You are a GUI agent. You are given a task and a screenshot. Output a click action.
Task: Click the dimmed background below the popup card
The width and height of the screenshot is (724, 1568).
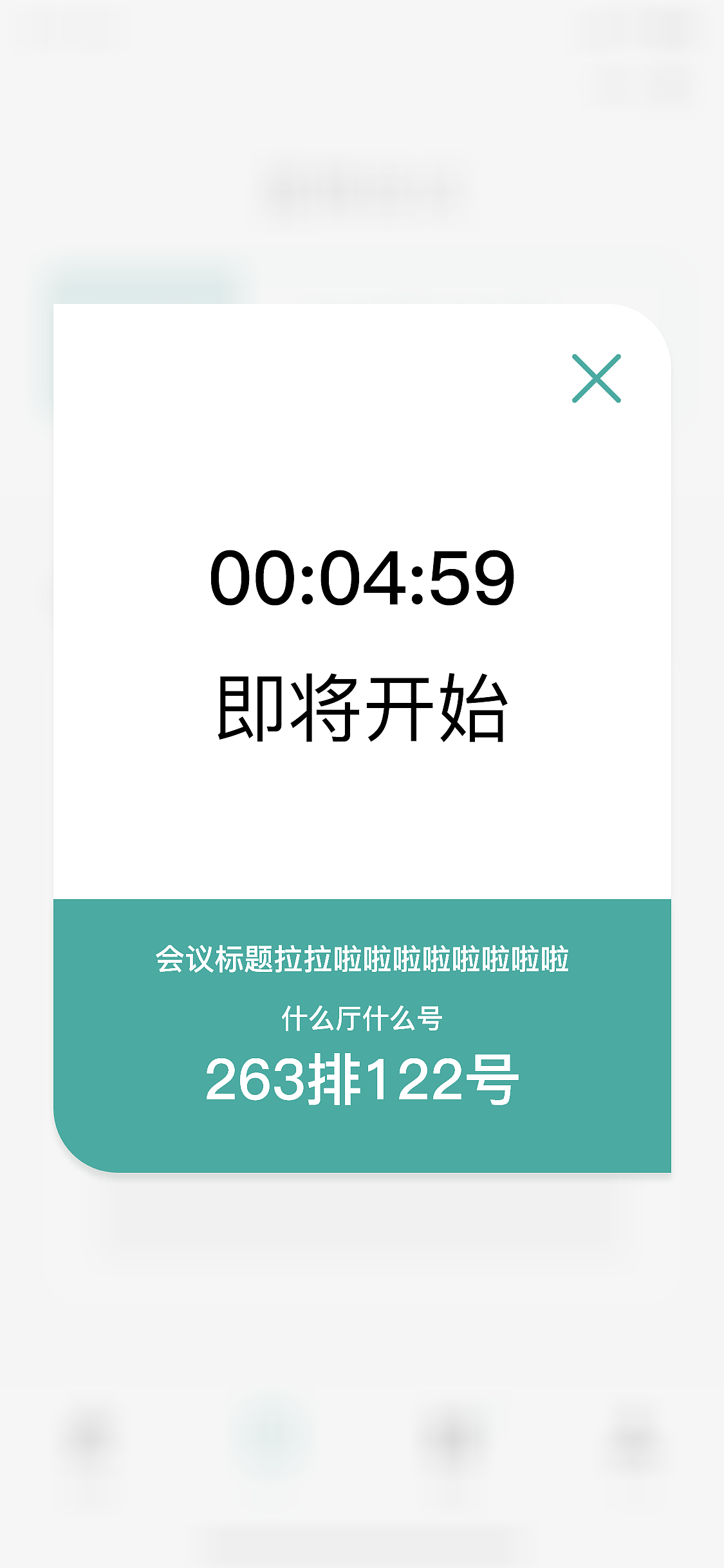click(362, 1287)
